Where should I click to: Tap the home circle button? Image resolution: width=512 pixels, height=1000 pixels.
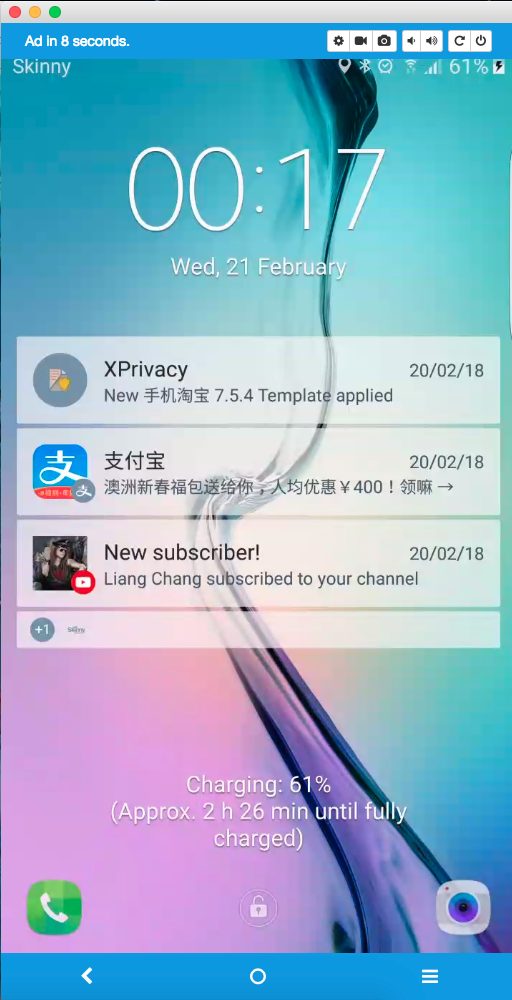258,976
